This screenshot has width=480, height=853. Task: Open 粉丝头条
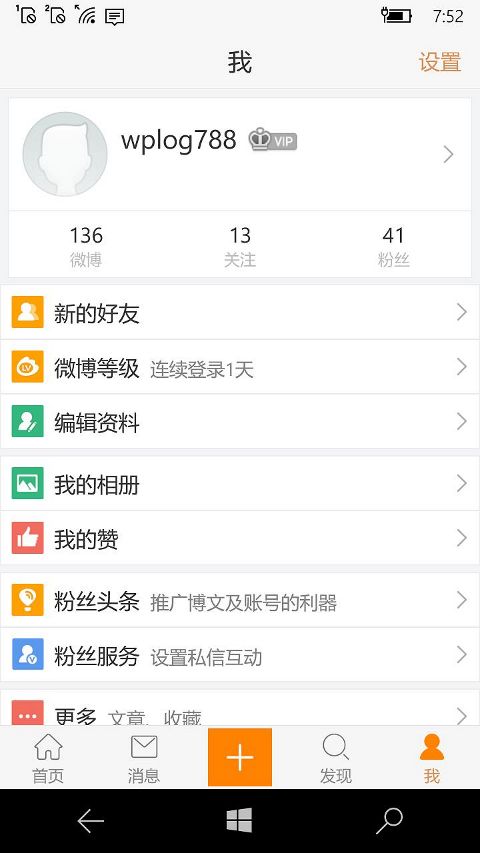coord(239,600)
